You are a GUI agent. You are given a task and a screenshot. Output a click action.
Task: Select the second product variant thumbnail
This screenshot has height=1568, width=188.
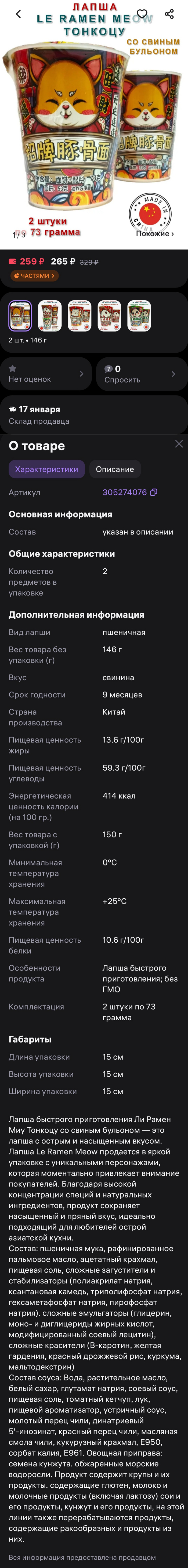pos(50,316)
